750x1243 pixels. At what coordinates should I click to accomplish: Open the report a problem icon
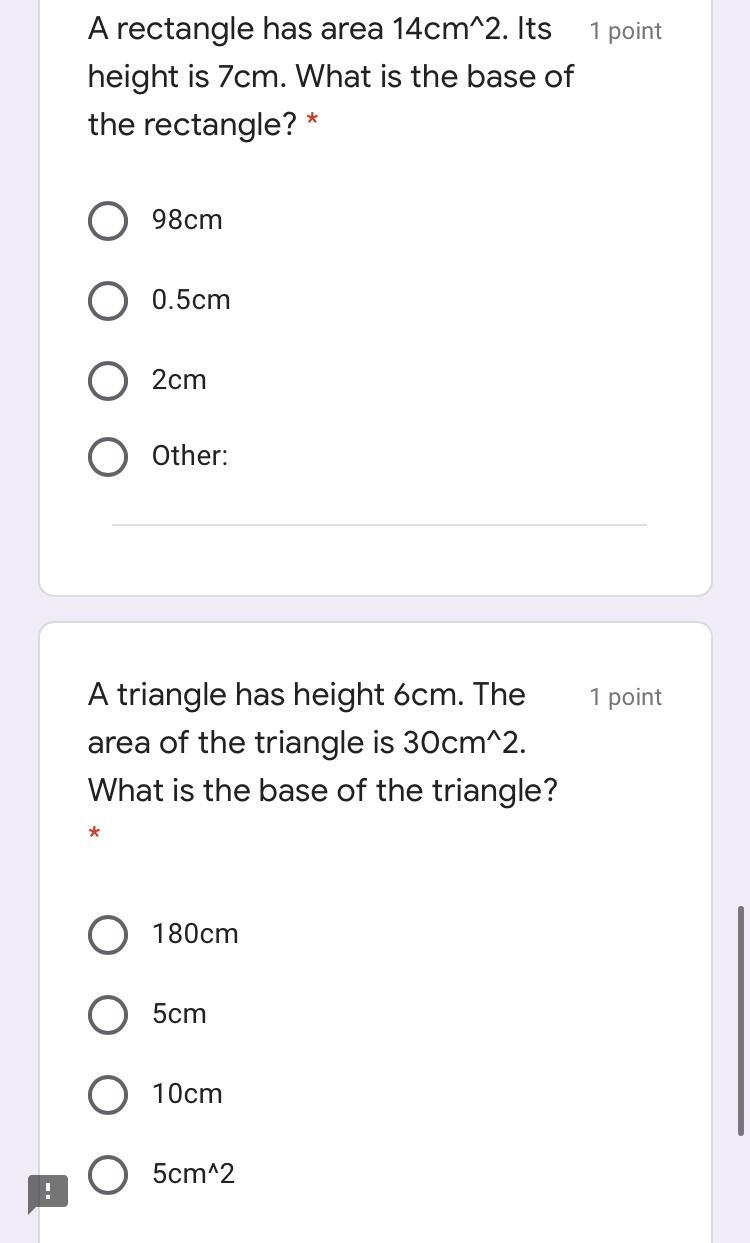click(x=47, y=1193)
